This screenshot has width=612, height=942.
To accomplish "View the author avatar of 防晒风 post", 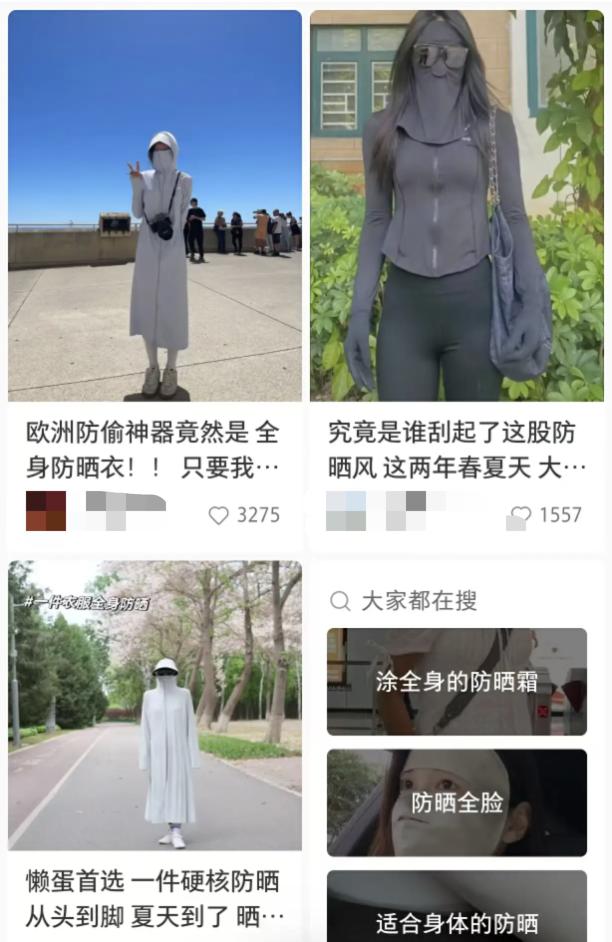I will coord(346,511).
